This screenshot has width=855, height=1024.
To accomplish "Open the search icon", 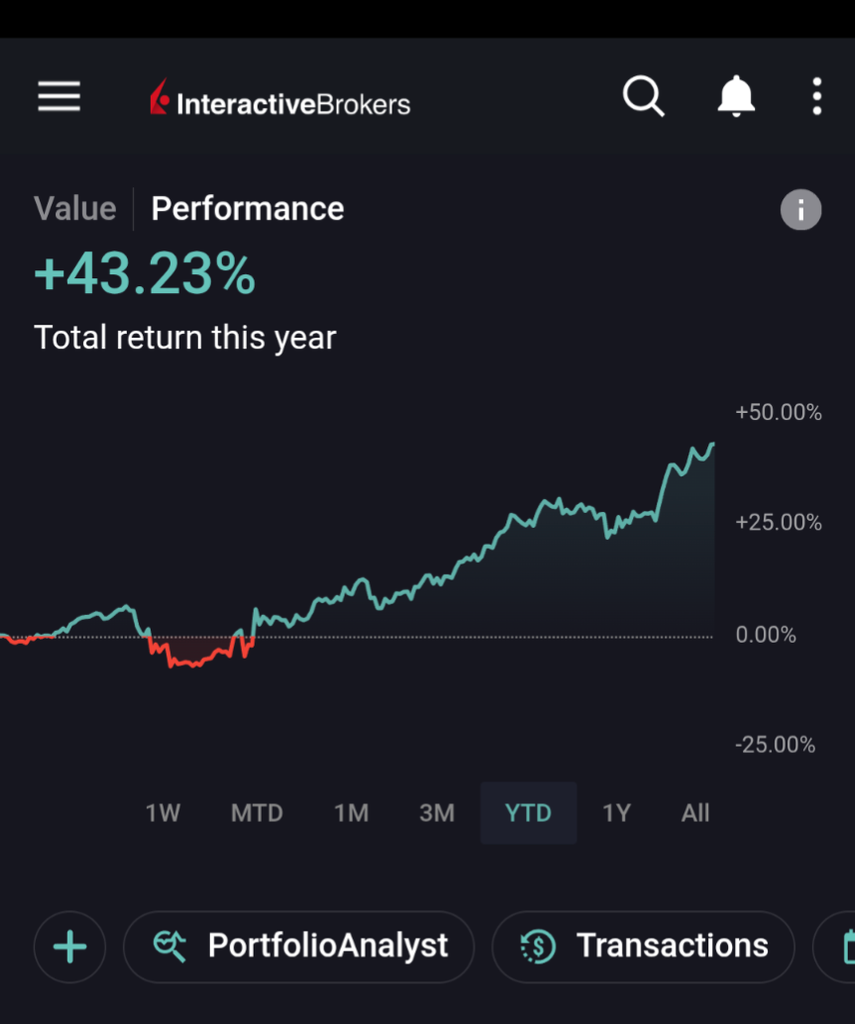I will tap(643, 97).
